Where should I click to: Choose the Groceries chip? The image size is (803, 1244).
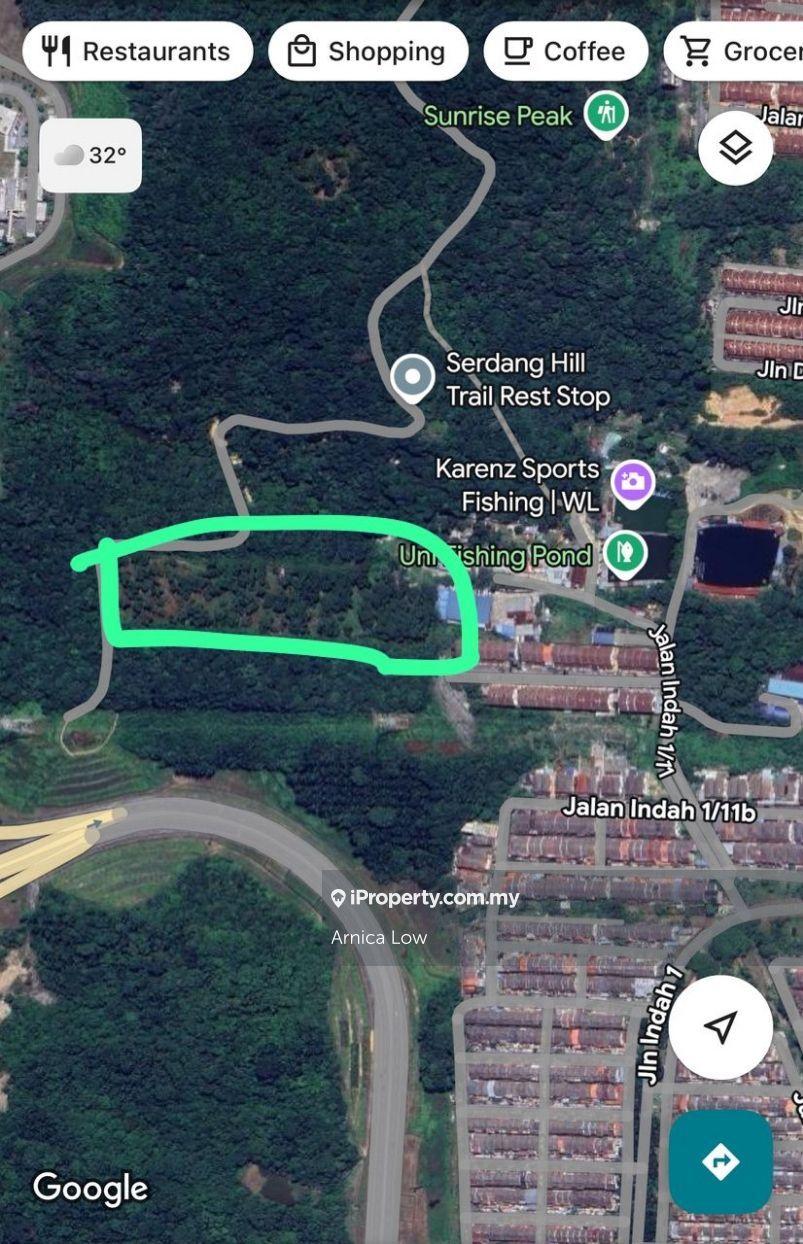(x=740, y=51)
